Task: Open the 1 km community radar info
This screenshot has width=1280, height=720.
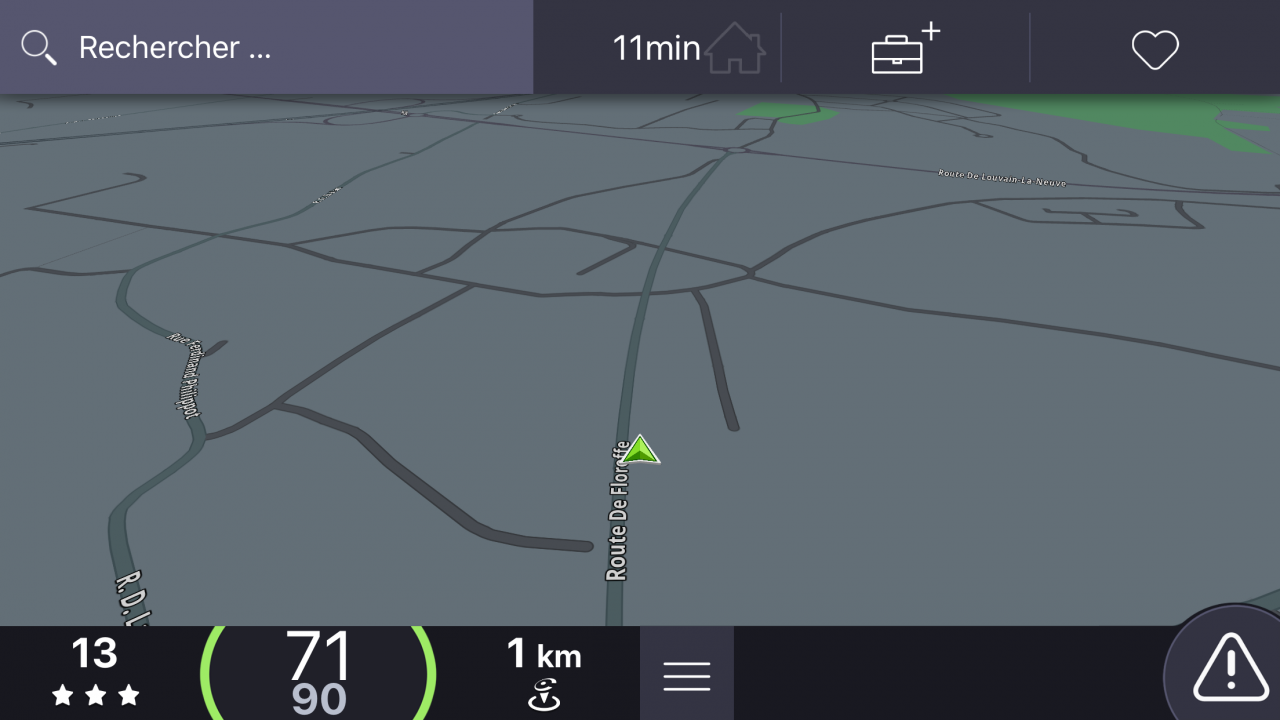Action: point(543,673)
